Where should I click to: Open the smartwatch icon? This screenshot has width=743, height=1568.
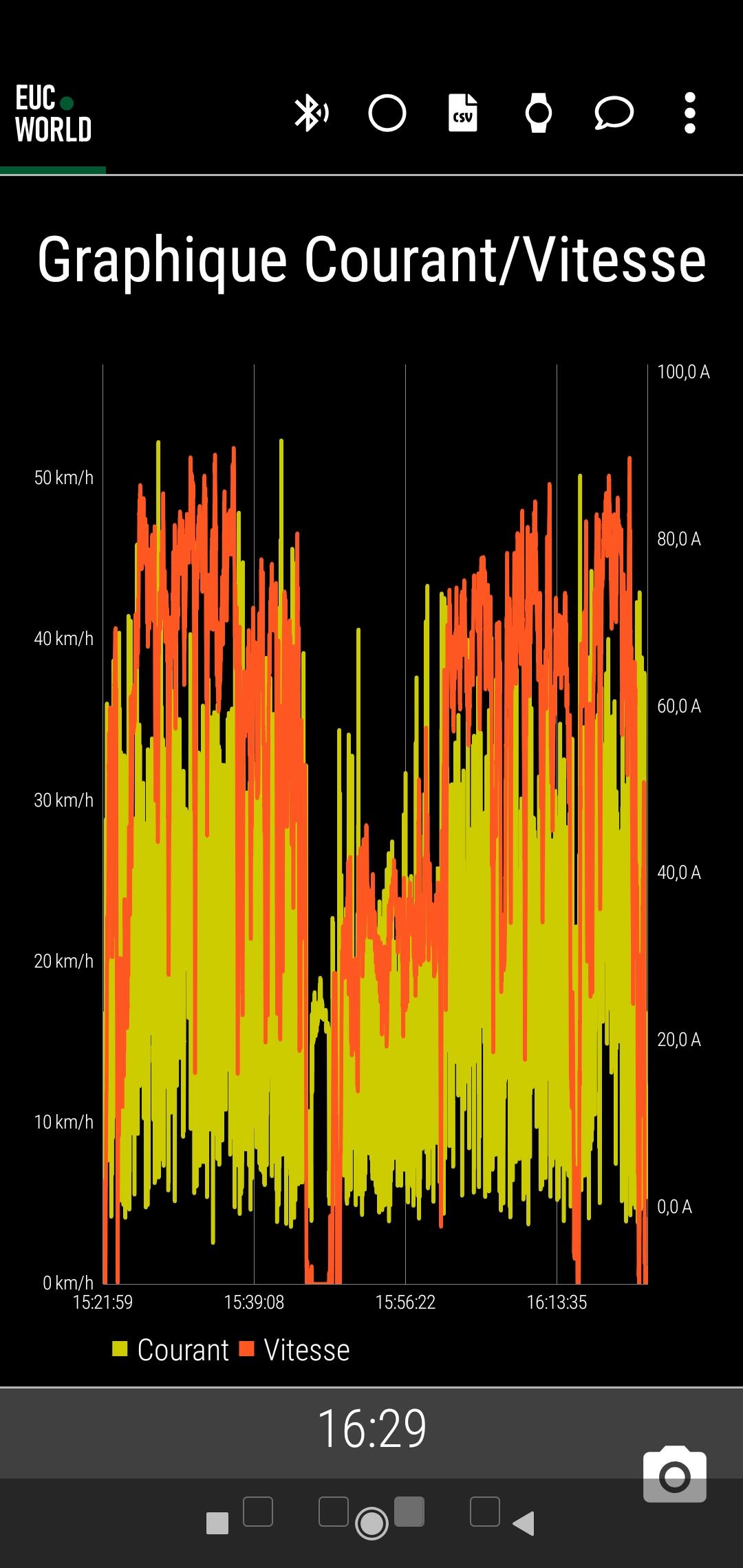[x=539, y=113]
